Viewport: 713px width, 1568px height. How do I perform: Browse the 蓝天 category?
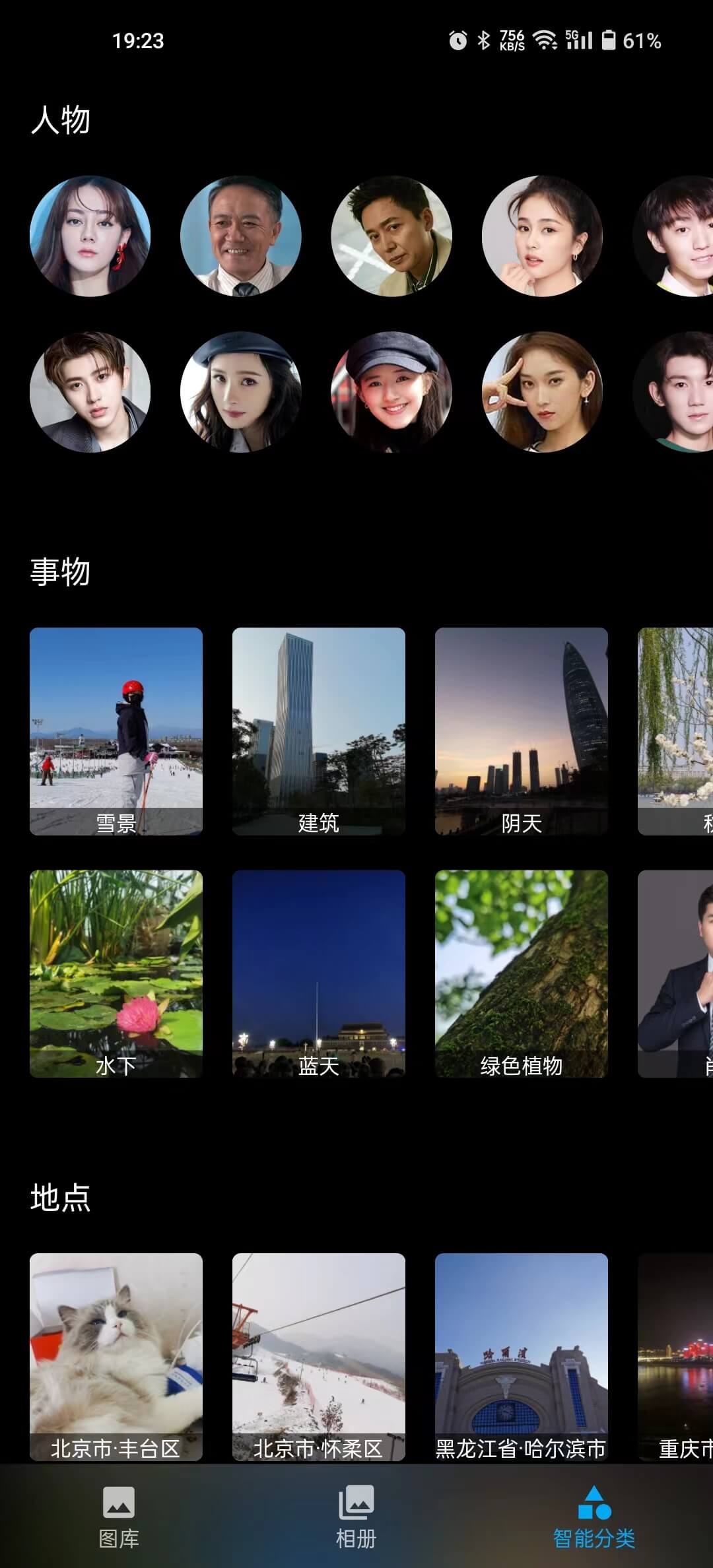(319, 973)
